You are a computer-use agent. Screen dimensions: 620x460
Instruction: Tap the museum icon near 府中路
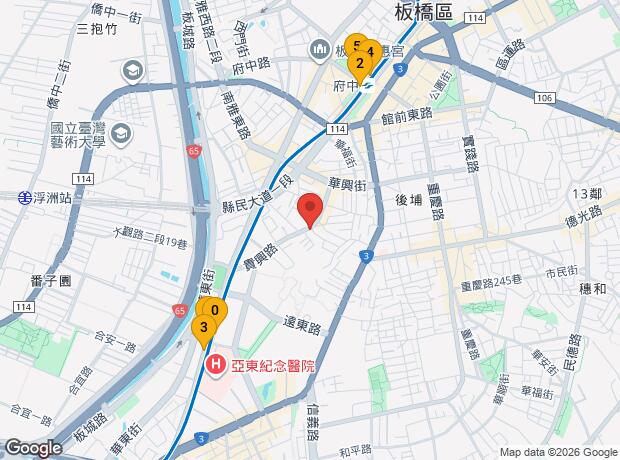[x=319, y=50]
